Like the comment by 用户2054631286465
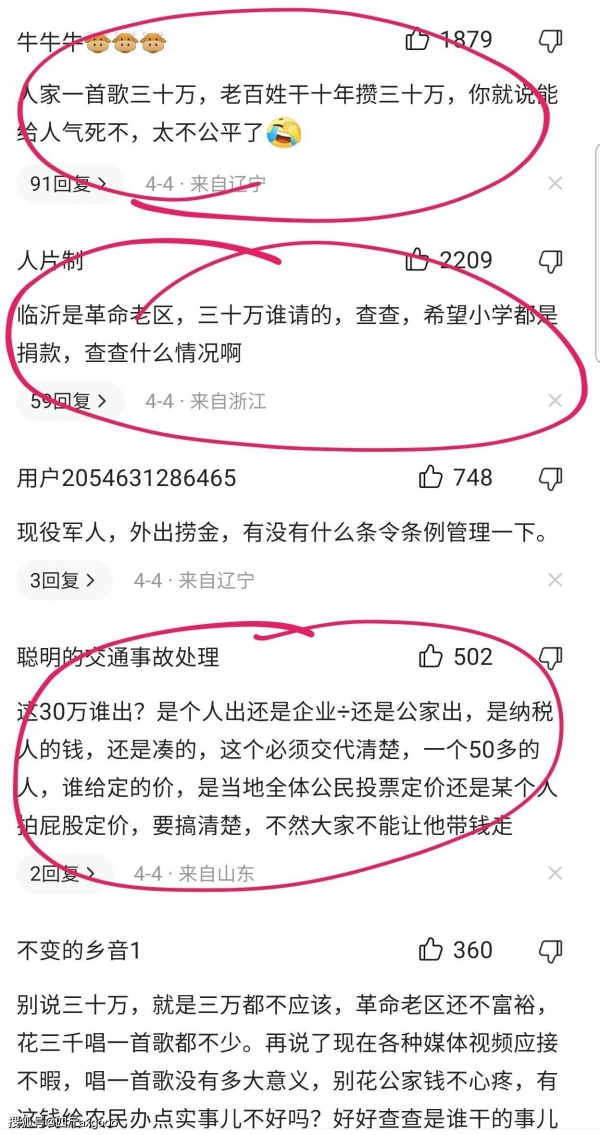Screen dimensions: 600x1135 tap(431, 477)
